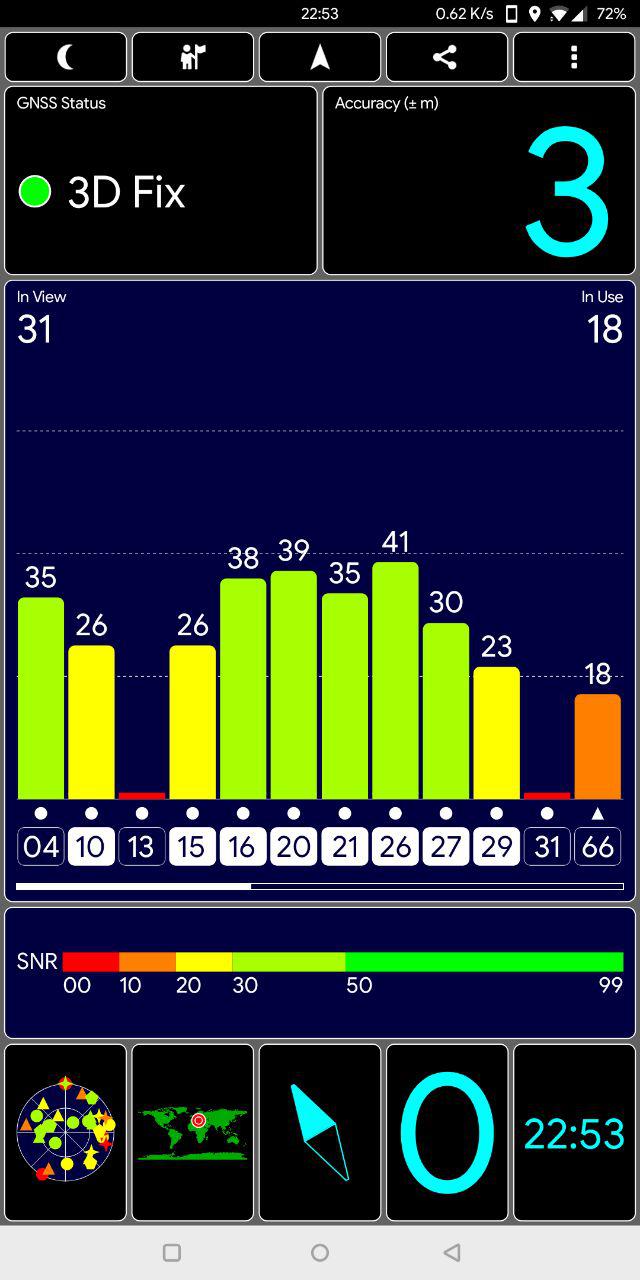This screenshot has width=640, height=1280.
Task: Open the speed tile showing 0
Action: (447, 1132)
